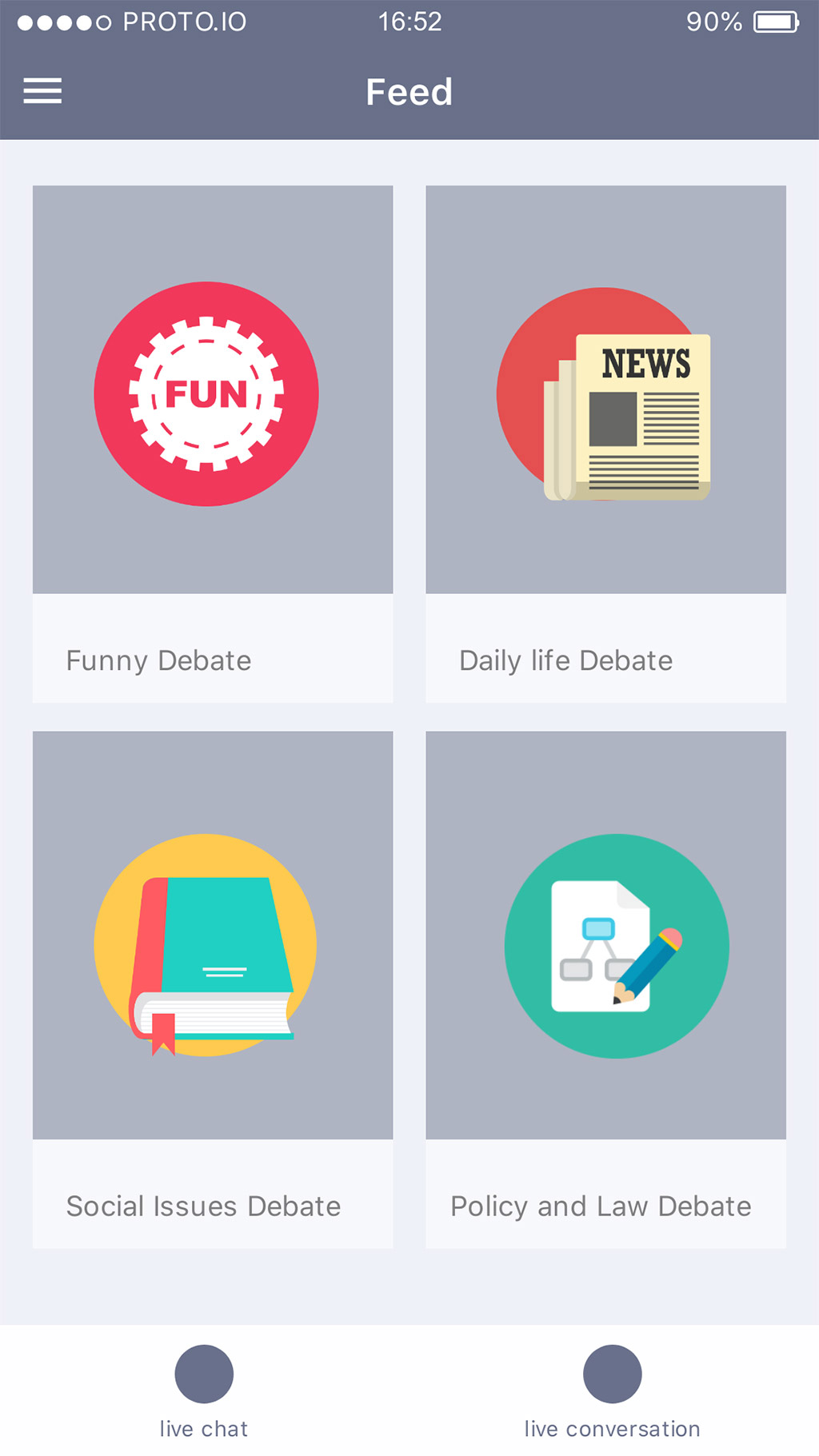Screen dimensions: 819x1456
Task: Select the Daily life Debate card
Action: [x=605, y=444]
